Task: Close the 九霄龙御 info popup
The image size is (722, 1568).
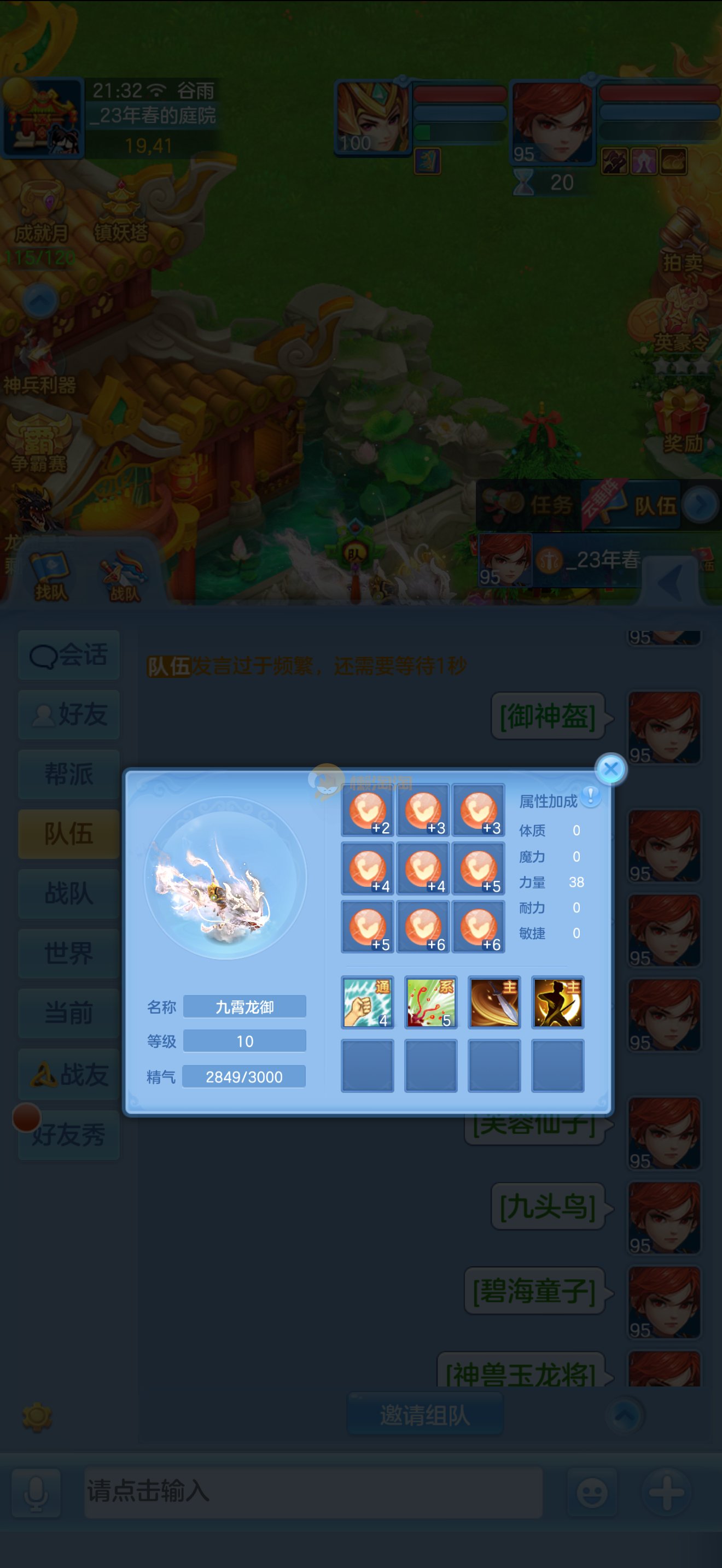Action: 610,769
